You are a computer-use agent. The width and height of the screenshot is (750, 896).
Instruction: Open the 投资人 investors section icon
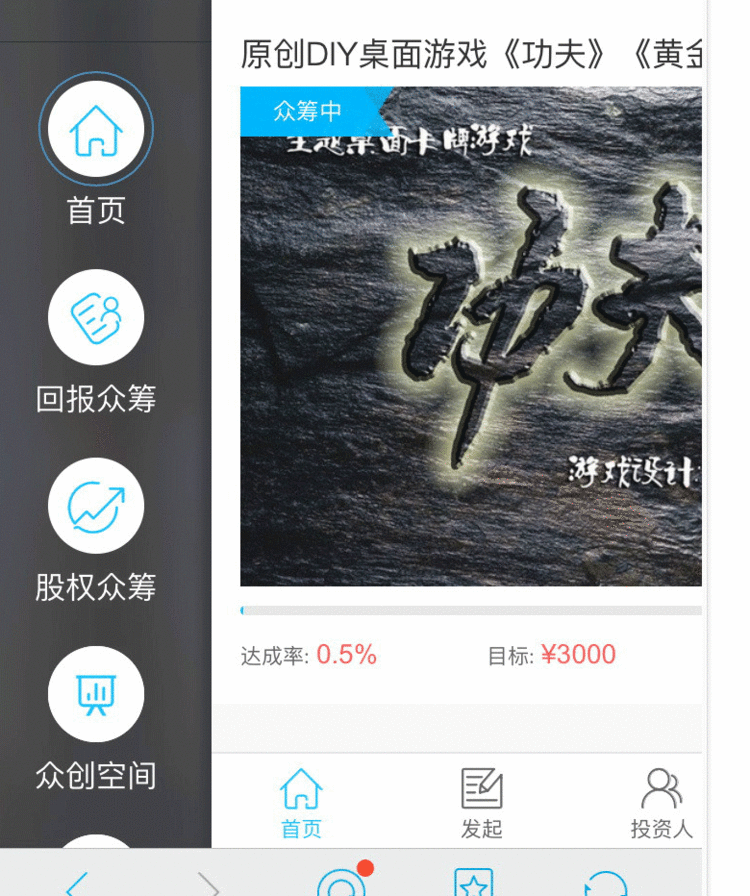[x=660, y=787]
